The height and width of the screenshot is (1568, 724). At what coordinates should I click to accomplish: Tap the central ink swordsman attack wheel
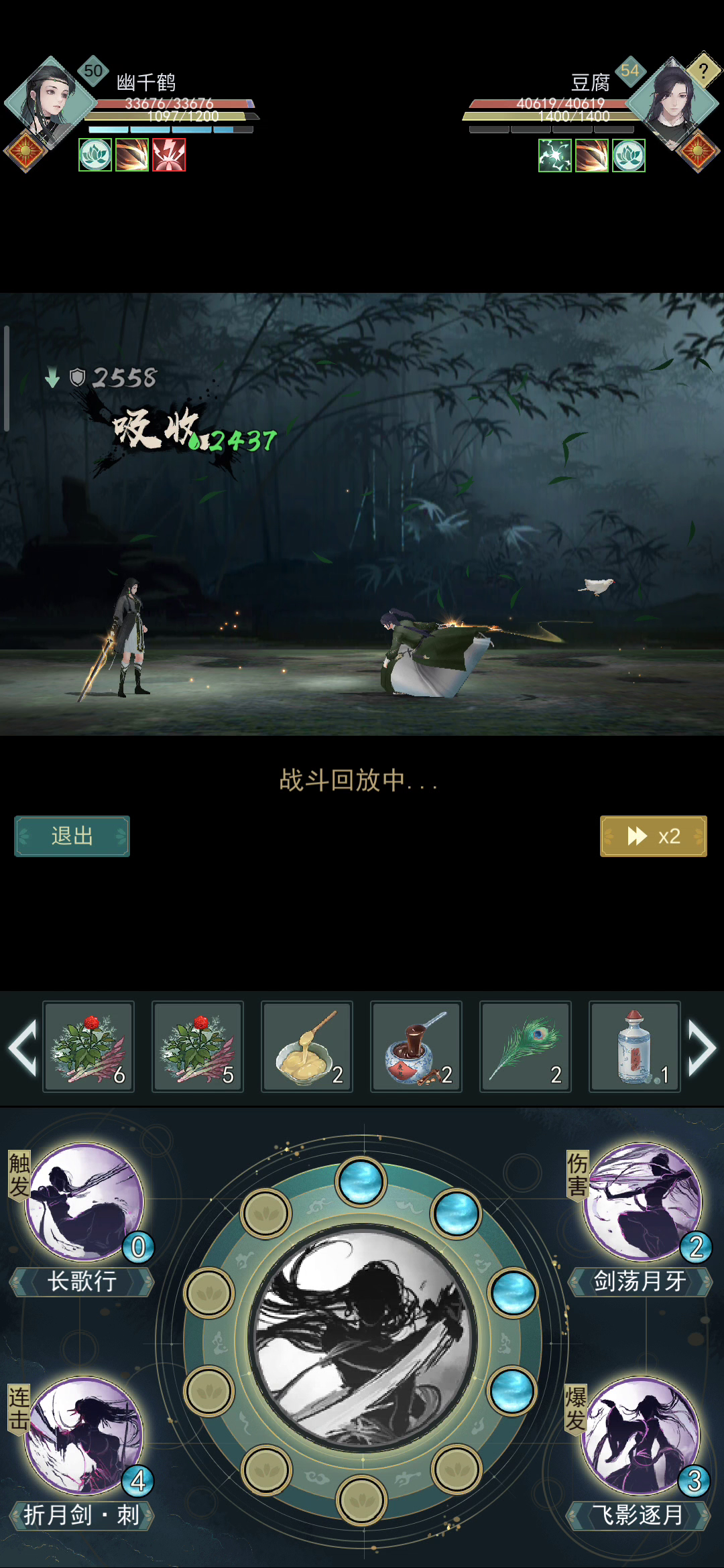362,1340
